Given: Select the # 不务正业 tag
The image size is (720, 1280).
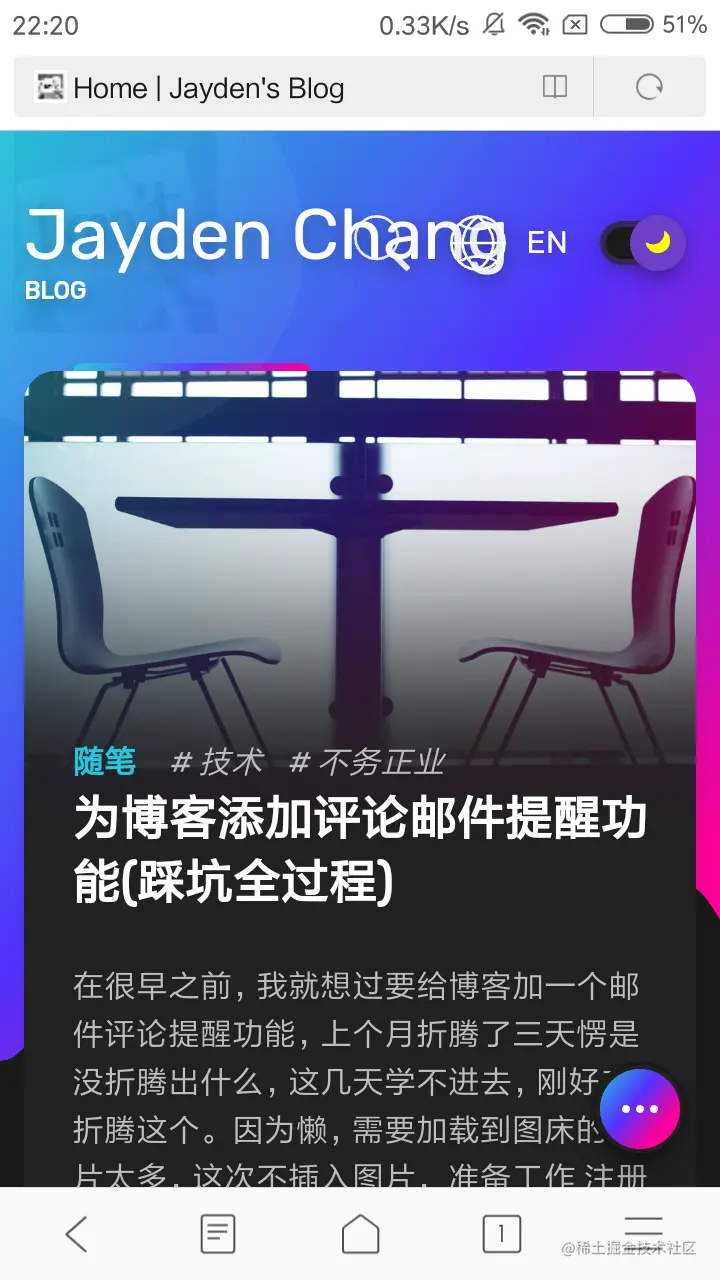Looking at the screenshot, I should coord(366,763).
